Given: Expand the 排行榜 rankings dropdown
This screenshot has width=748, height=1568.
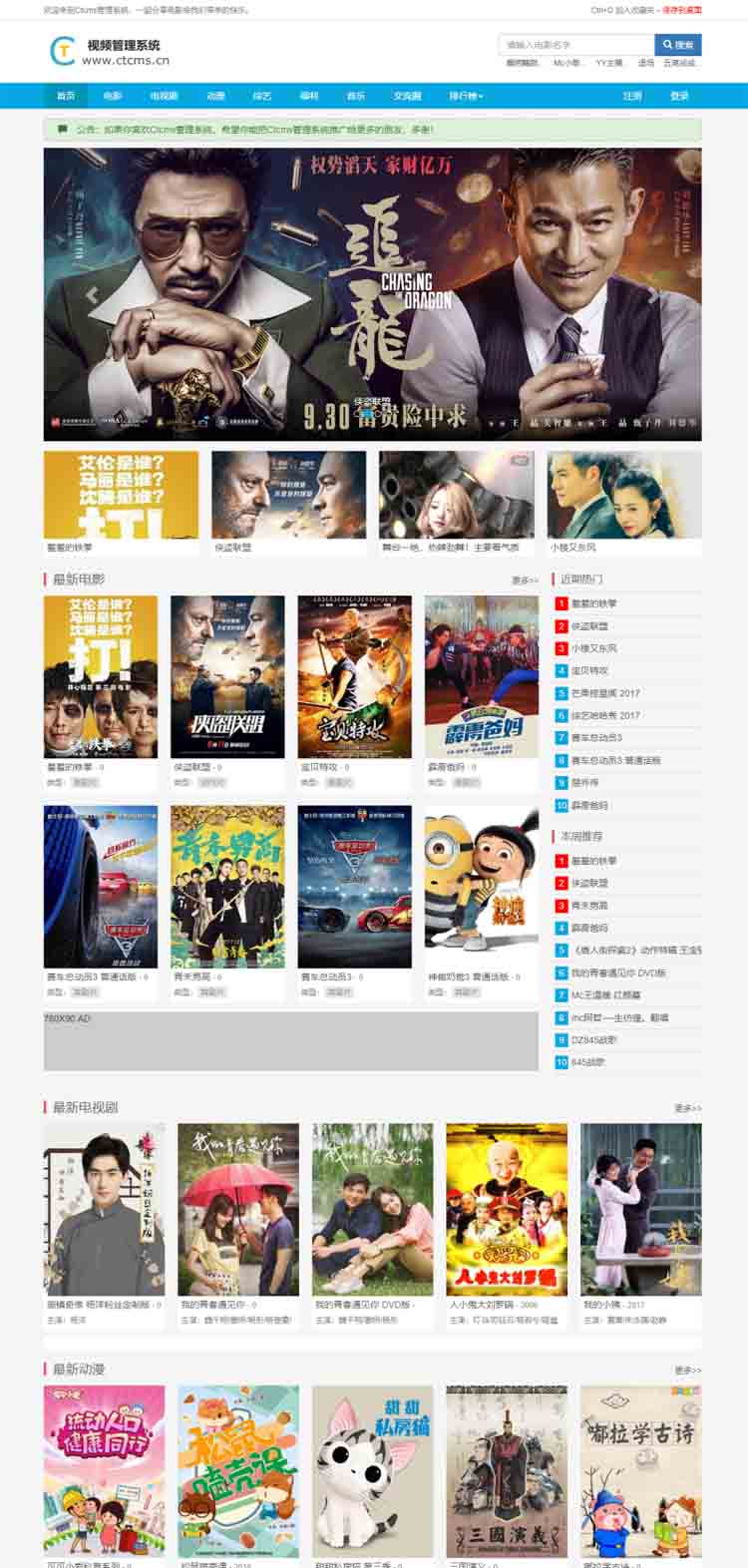Looking at the screenshot, I should point(466,96).
